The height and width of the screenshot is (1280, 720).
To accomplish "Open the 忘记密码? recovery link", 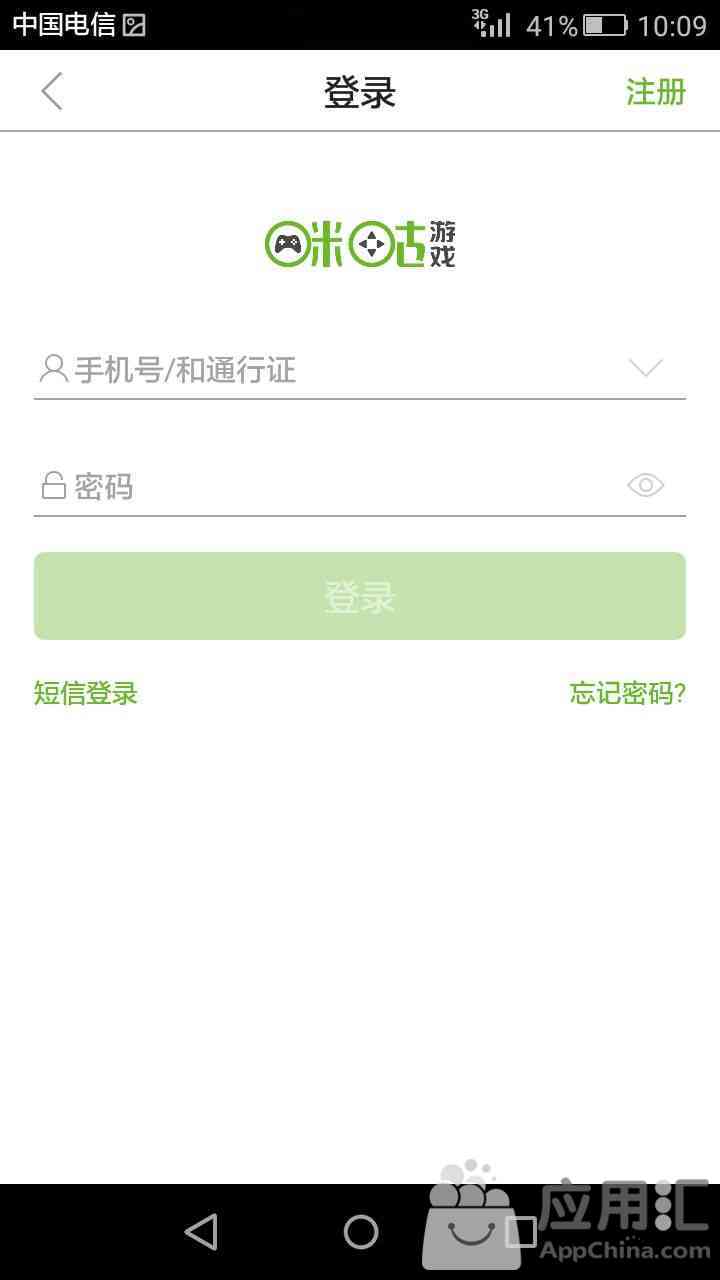I will tap(628, 693).
